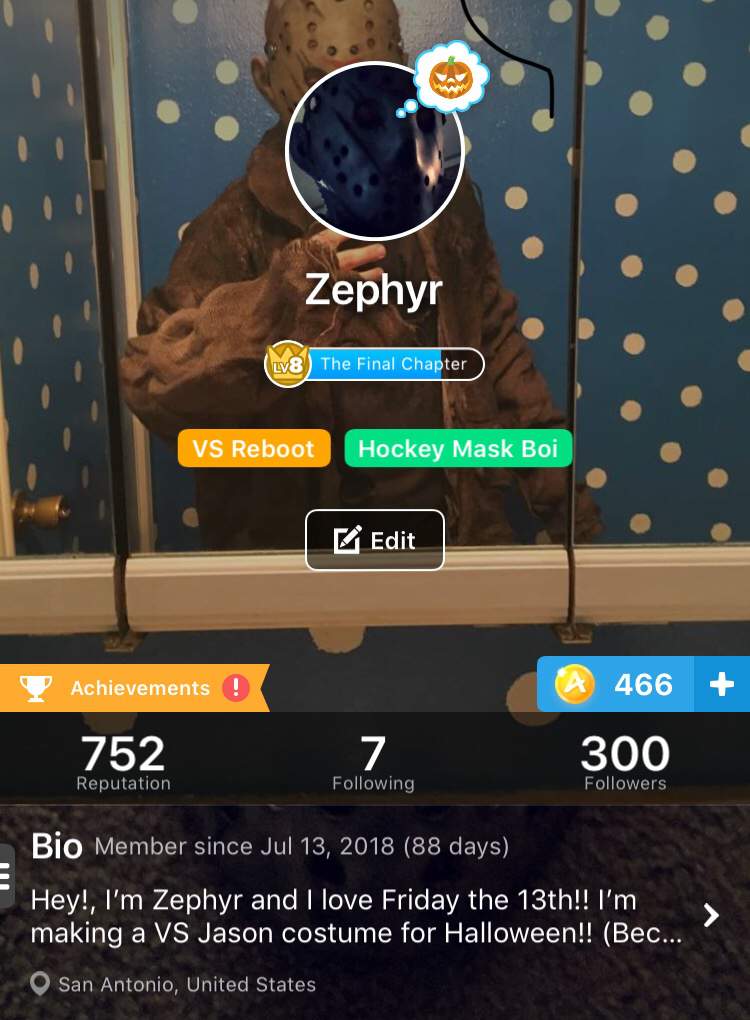
Task: Tap the Edit profile button
Action: (x=374, y=540)
